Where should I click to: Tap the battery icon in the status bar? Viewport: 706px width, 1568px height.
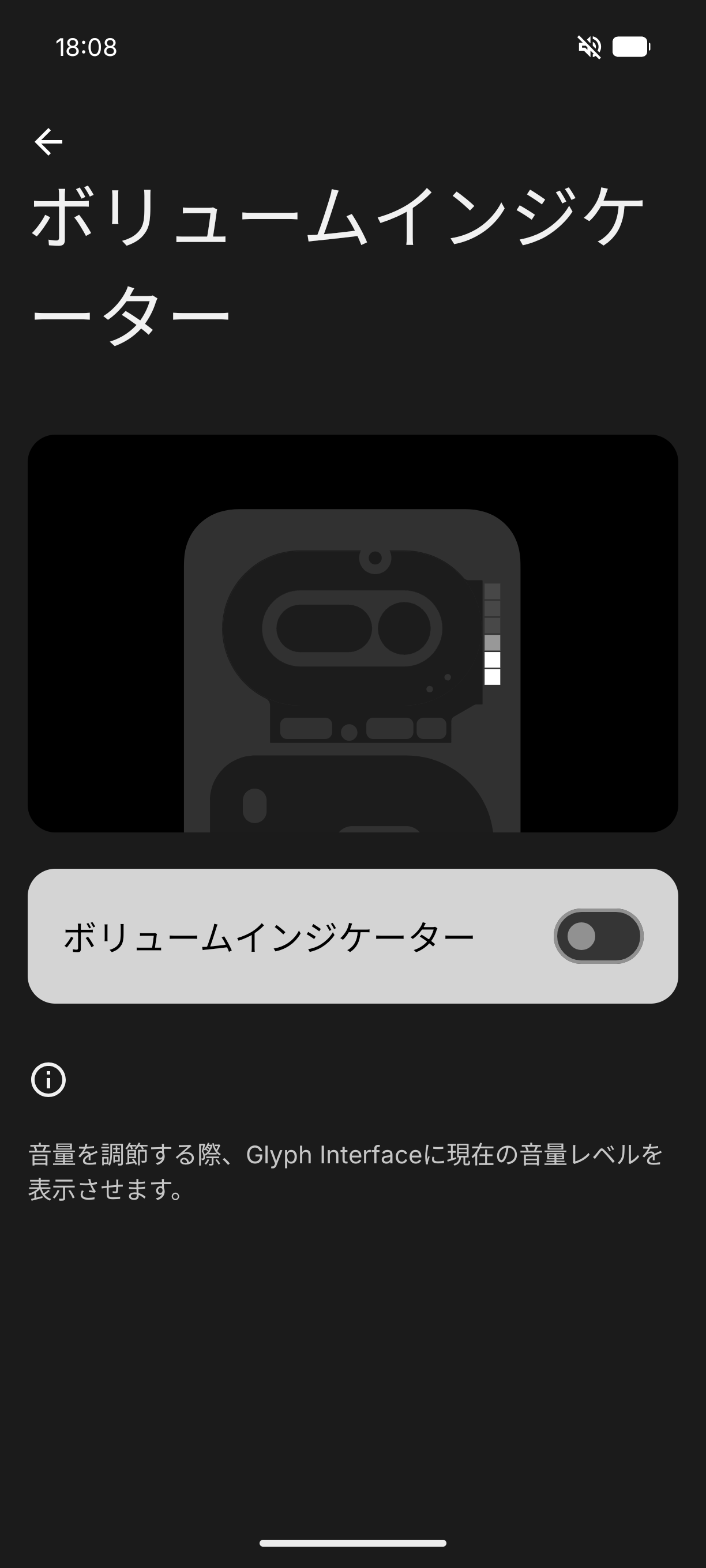632,46
